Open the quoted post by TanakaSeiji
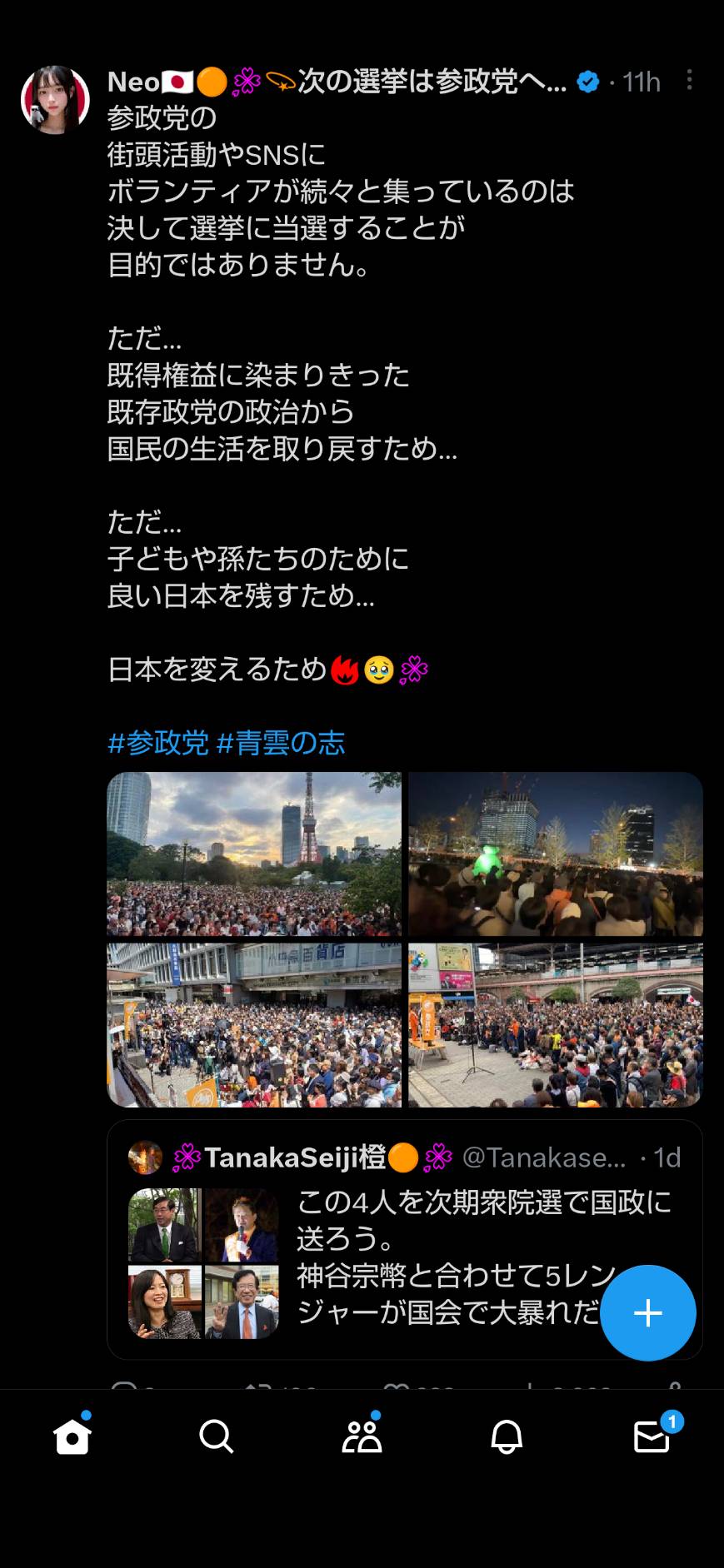724x1568 pixels. [x=405, y=1240]
